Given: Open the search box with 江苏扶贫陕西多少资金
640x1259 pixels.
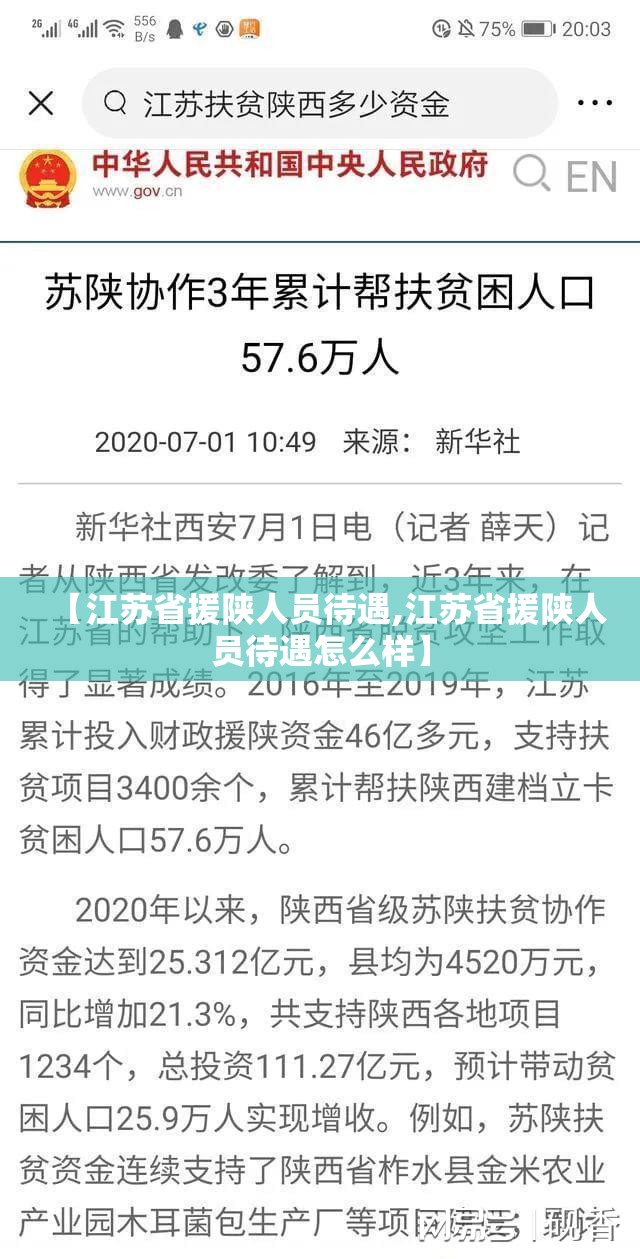Looking at the screenshot, I should (318, 104).
